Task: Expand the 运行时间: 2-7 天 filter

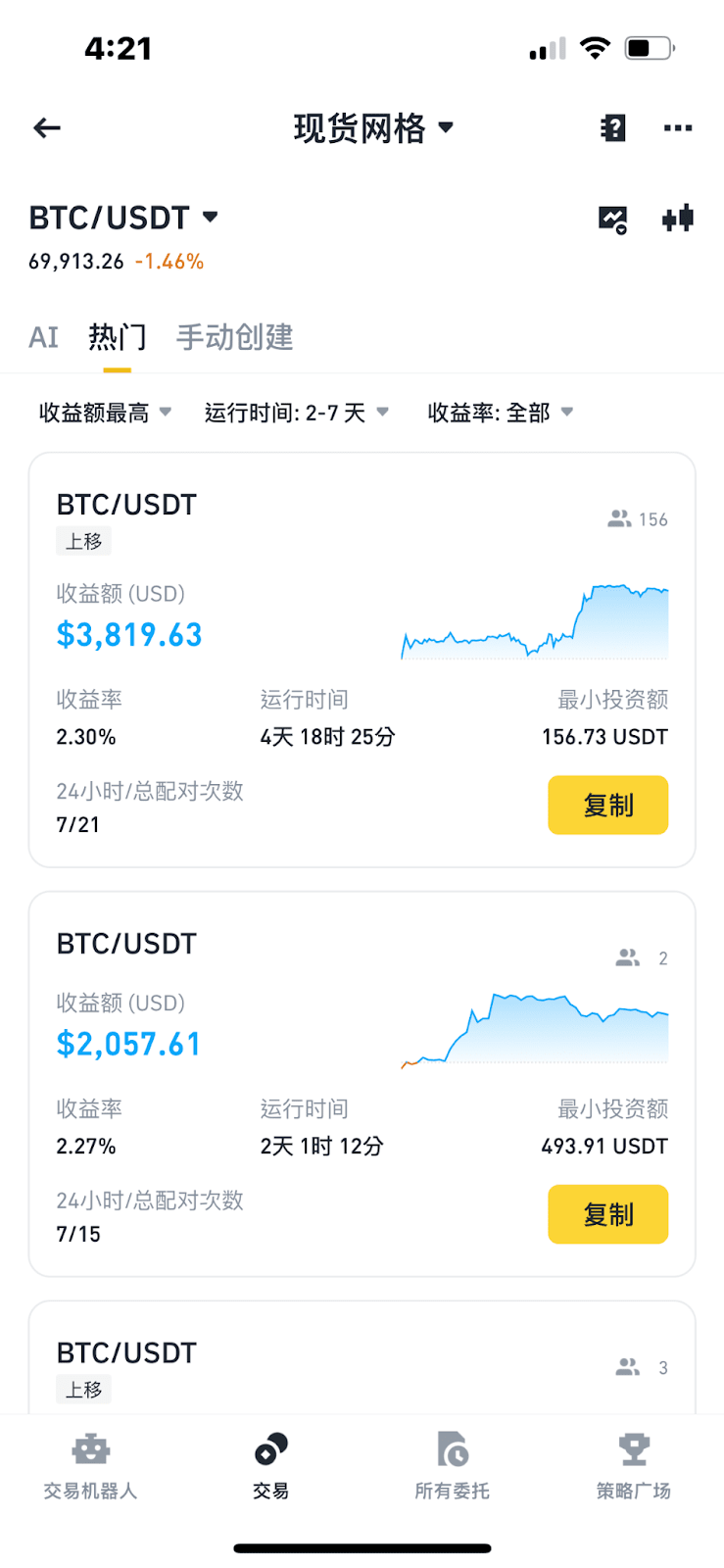Action: pyautogui.click(x=296, y=413)
